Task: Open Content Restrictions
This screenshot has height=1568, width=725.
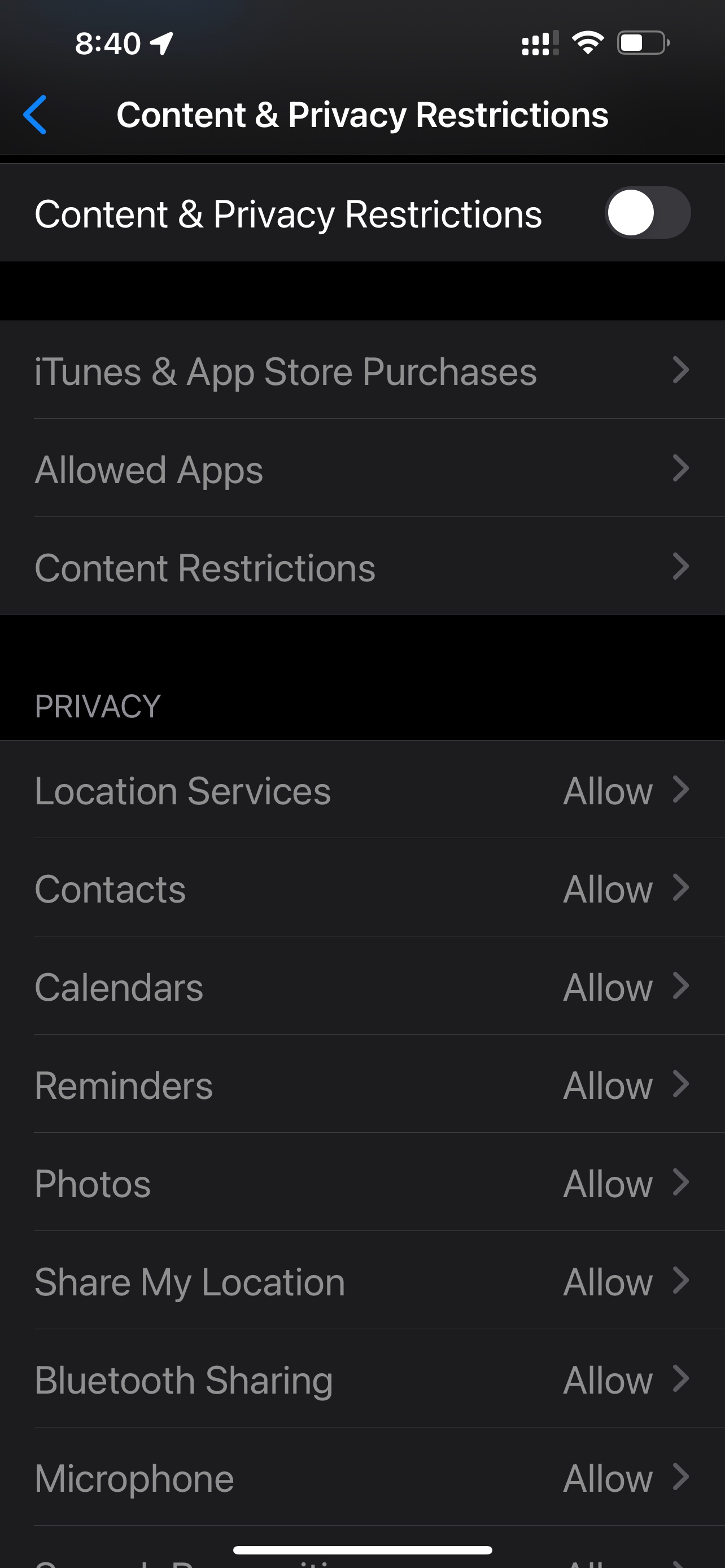Action: click(x=362, y=567)
